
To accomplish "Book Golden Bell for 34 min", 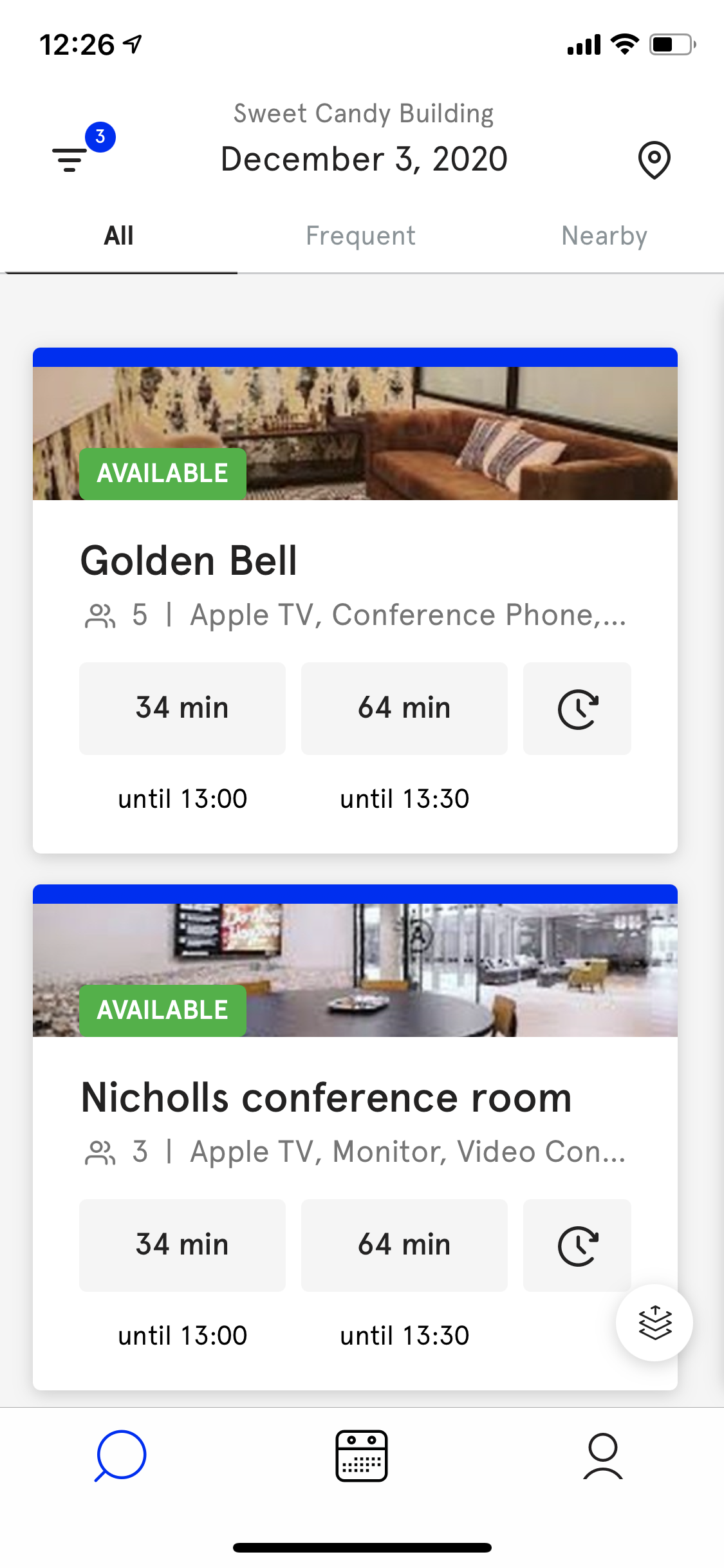I will [182, 708].
